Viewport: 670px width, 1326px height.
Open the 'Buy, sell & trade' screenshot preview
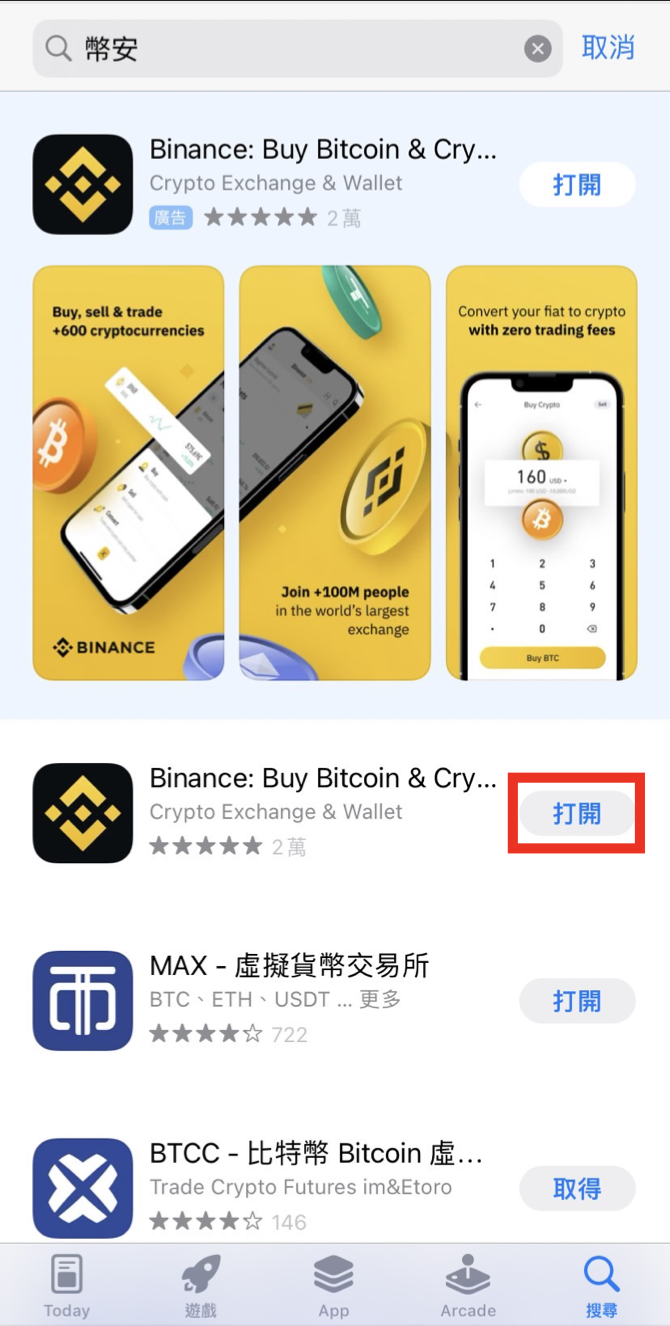[x=128, y=472]
